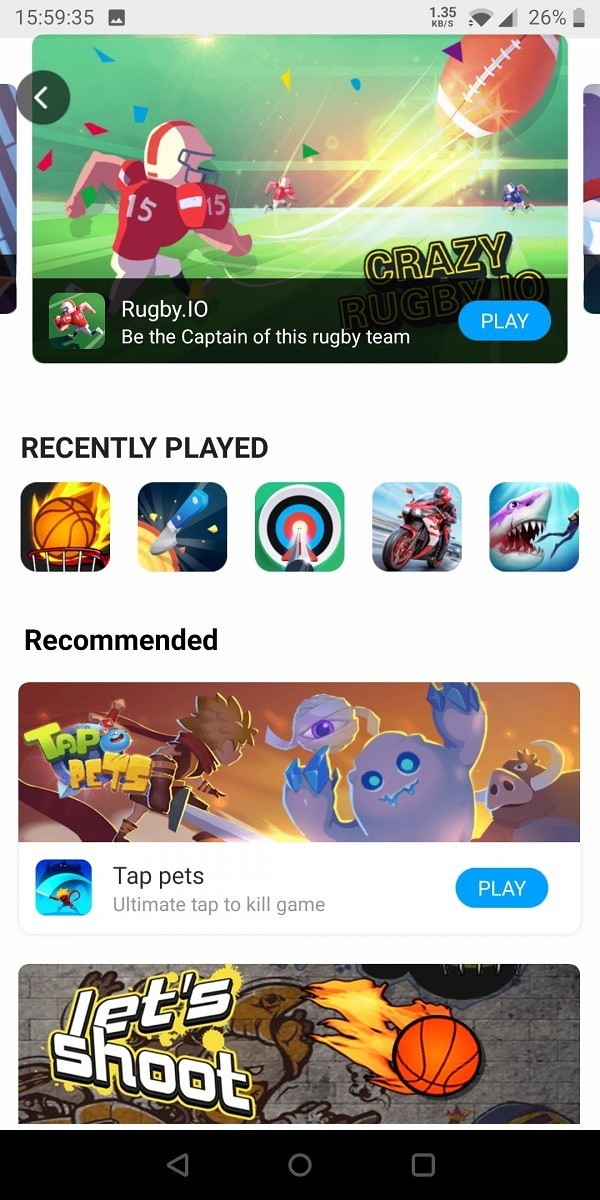Go back using the top-left arrow

[x=42, y=97]
